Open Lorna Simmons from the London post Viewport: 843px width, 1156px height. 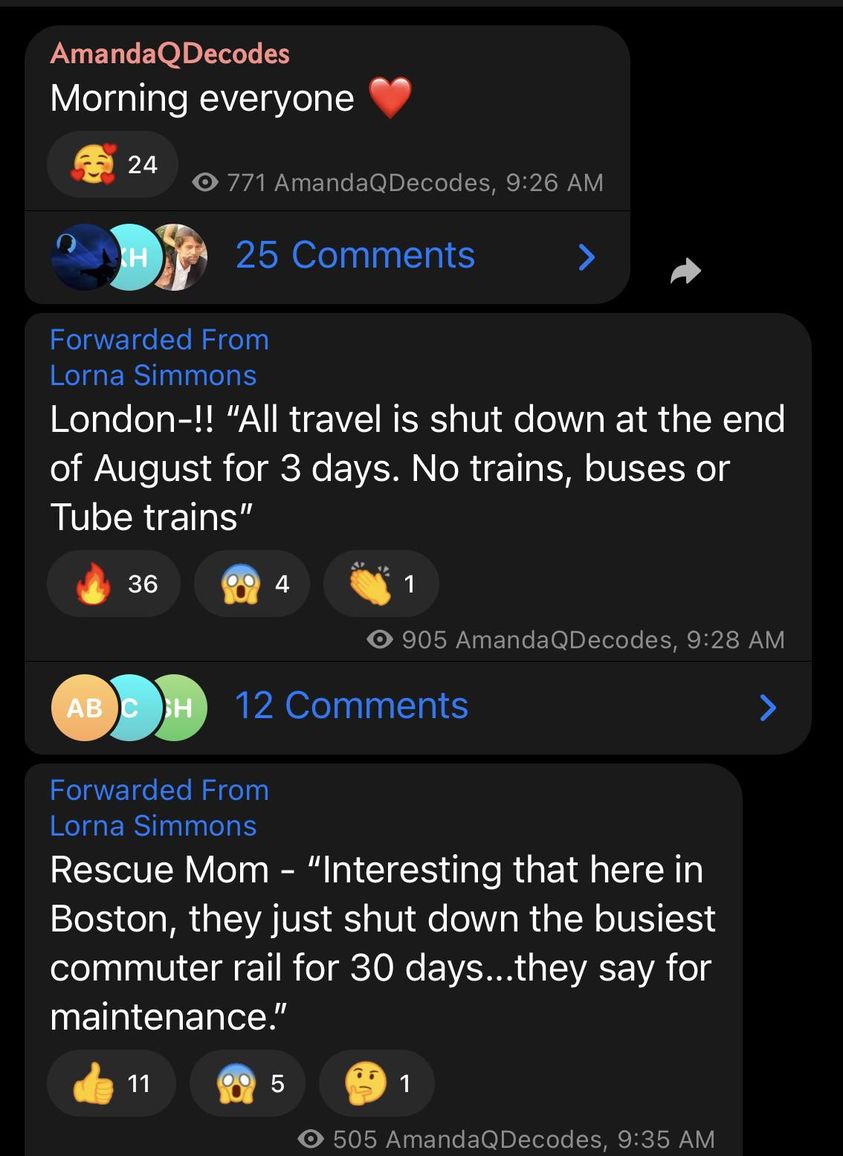[x=153, y=376]
